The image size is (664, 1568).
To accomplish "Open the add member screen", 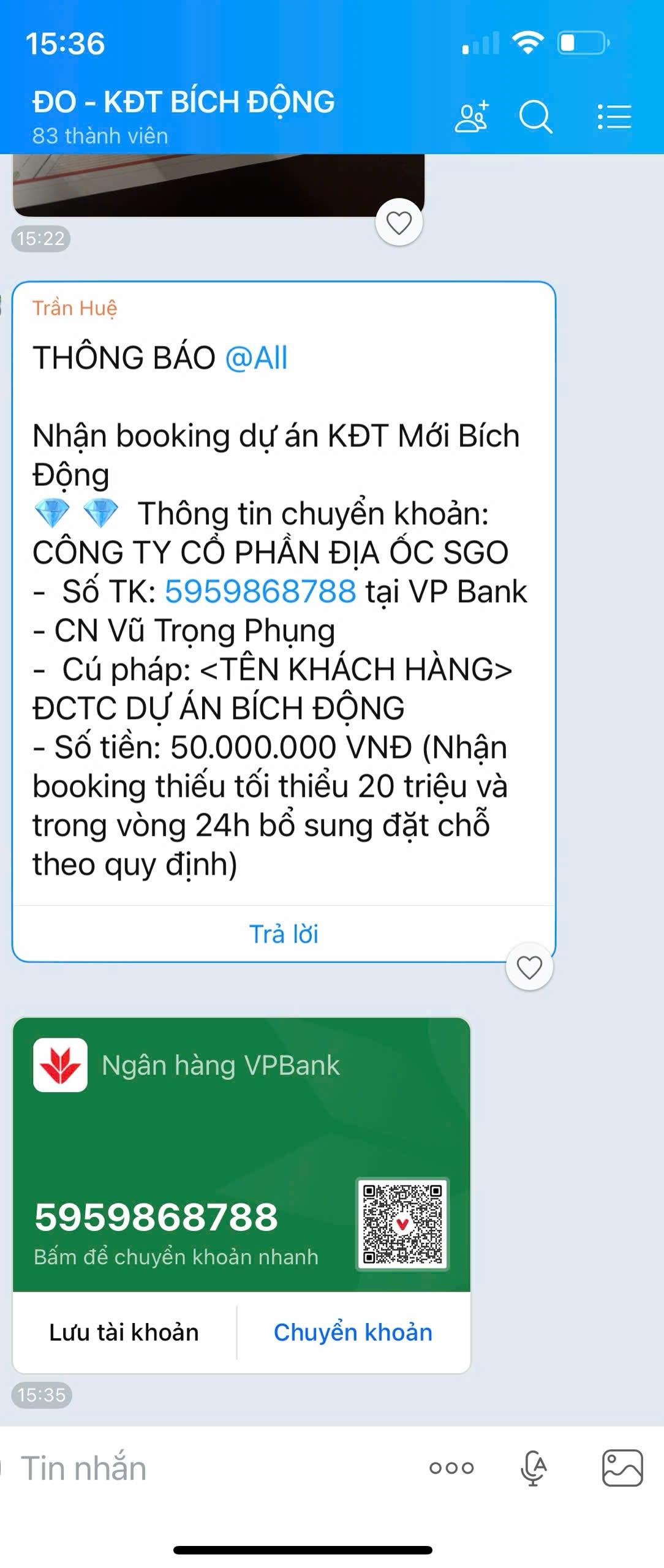I will (472, 116).
